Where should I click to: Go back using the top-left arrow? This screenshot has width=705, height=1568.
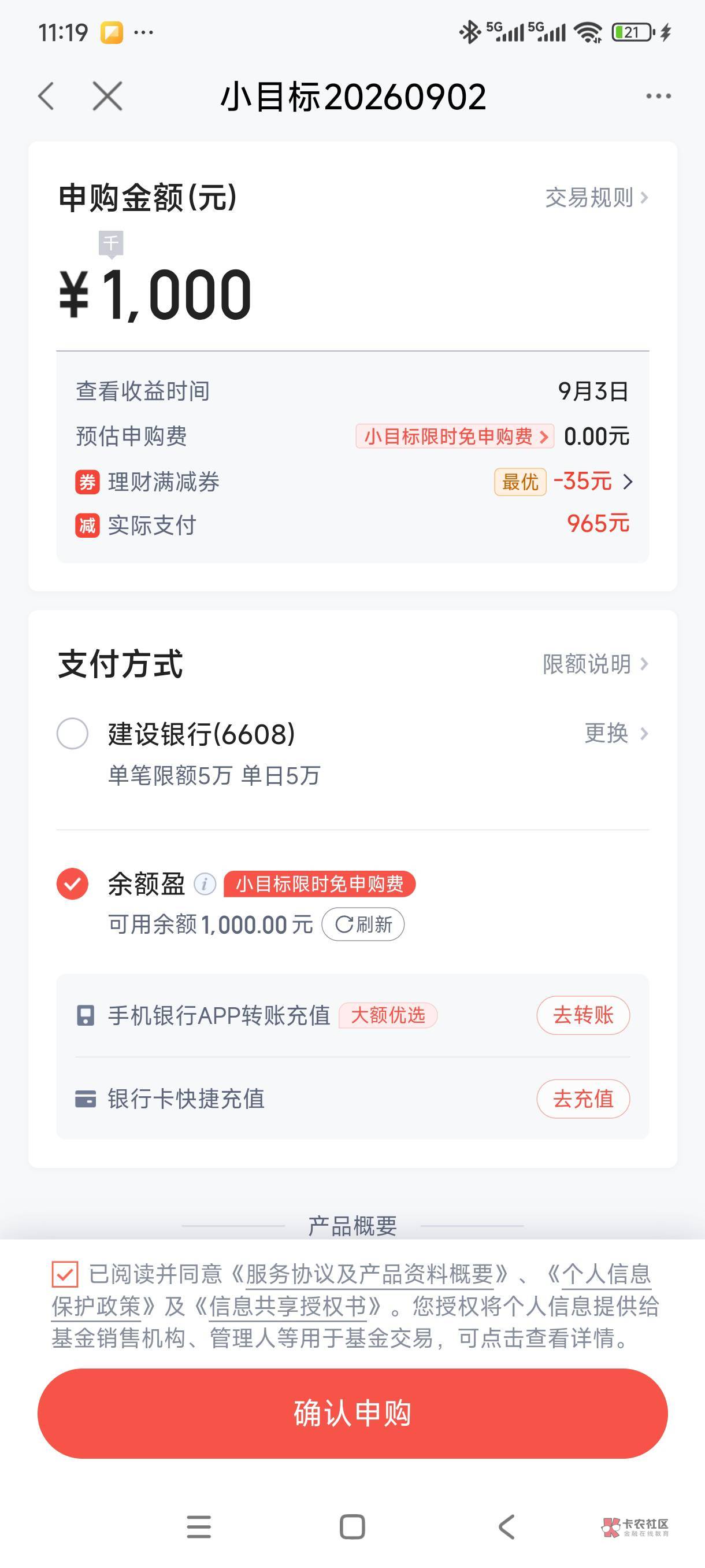click(x=46, y=96)
